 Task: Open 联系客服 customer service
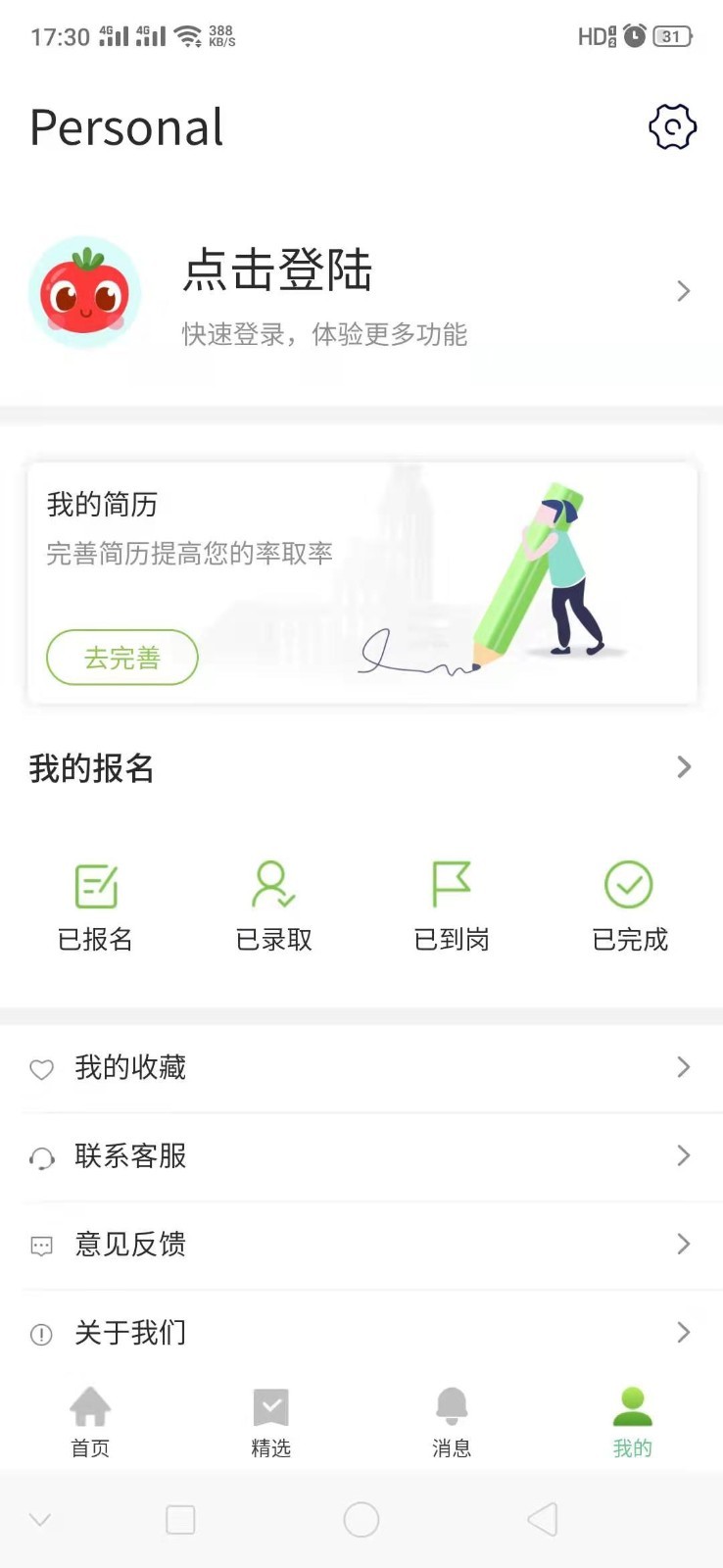point(361,1156)
